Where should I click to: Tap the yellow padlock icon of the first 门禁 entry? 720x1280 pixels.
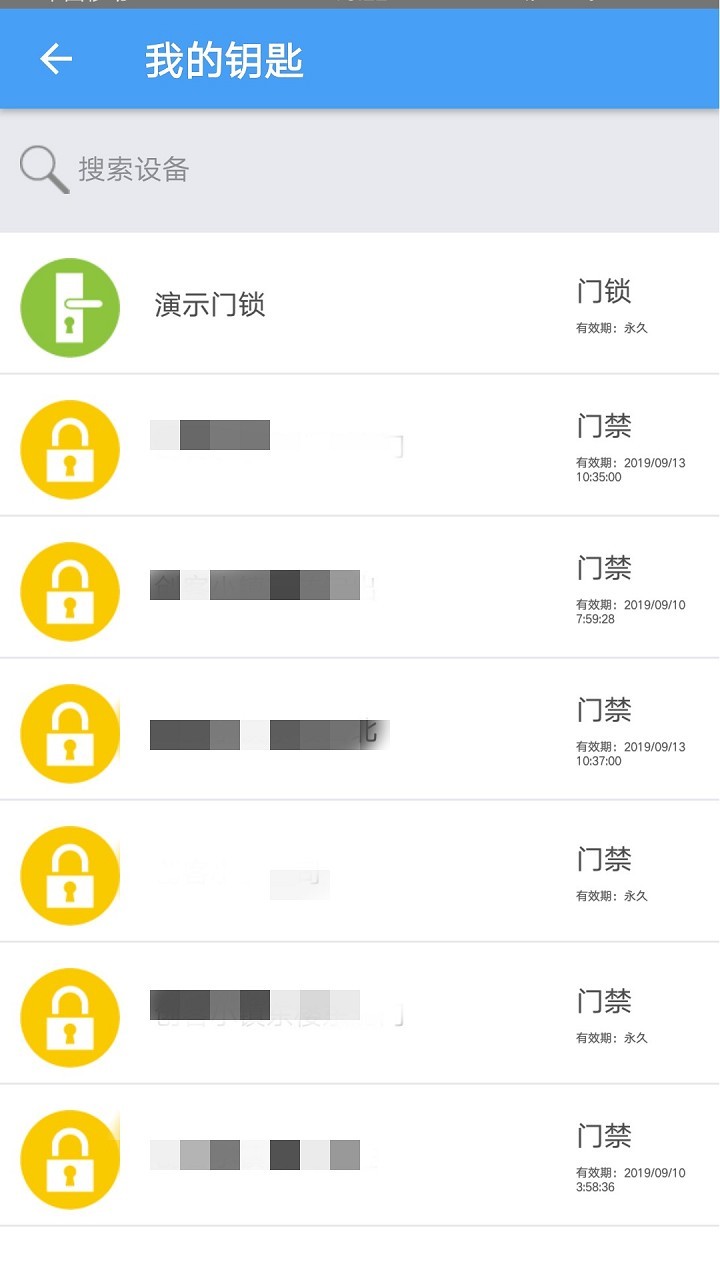tap(69, 449)
